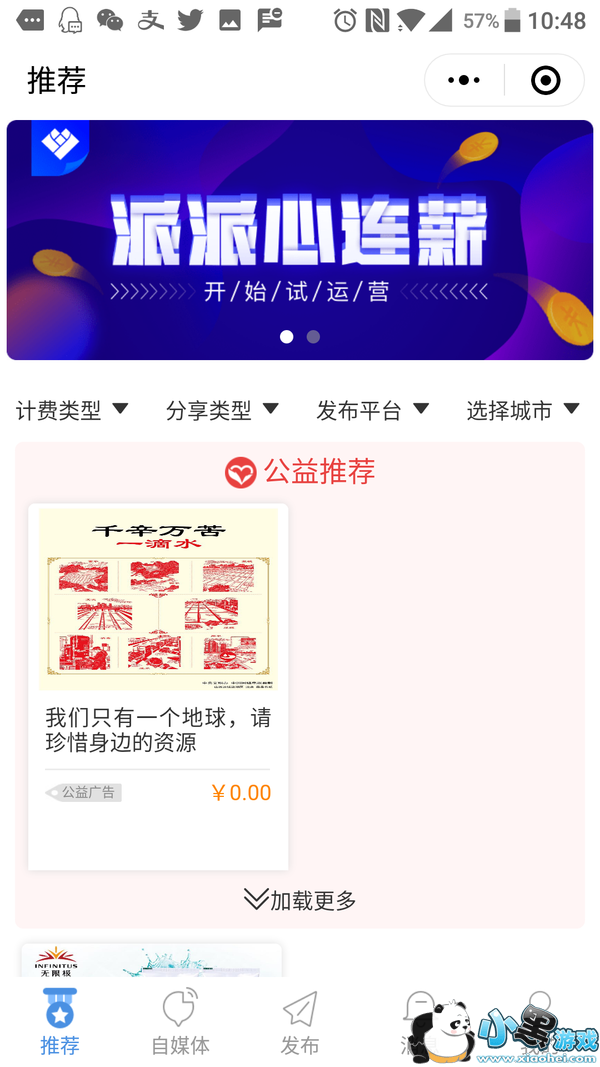Image resolution: width=600 pixels, height=1067 pixels.
Task: Open the mini program more options menu
Action: [464, 80]
